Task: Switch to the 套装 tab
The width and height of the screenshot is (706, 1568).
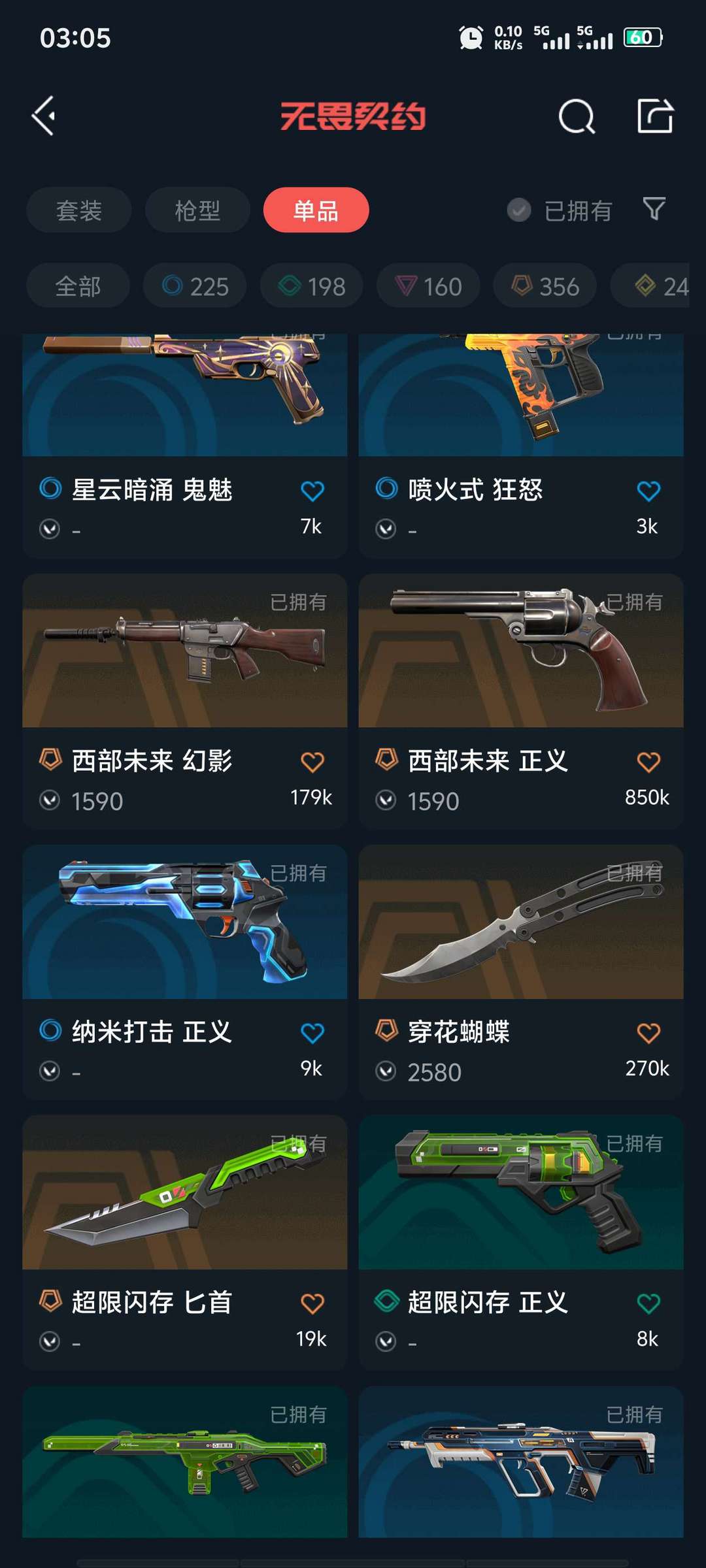Action: click(78, 210)
